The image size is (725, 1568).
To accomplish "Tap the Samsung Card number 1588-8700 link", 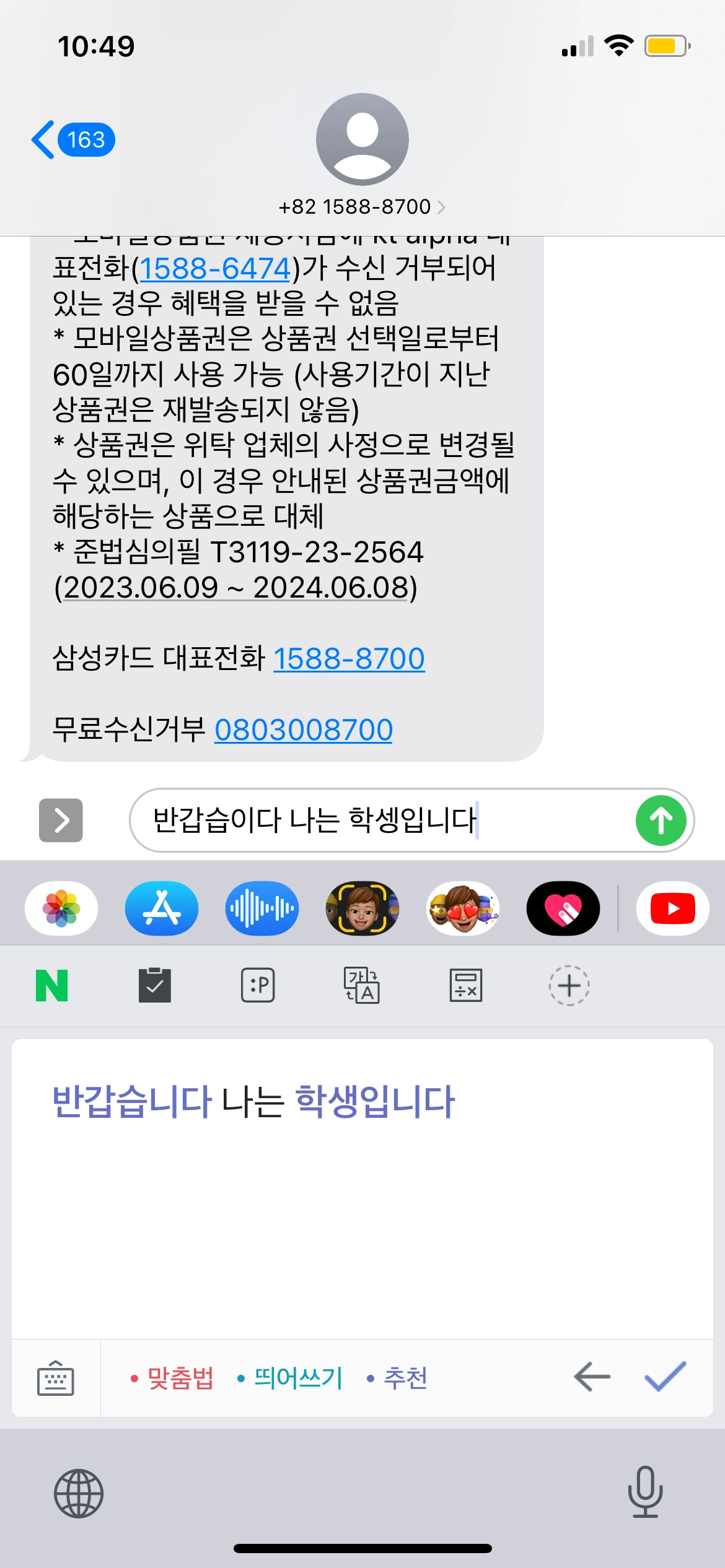I will point(349,658).
